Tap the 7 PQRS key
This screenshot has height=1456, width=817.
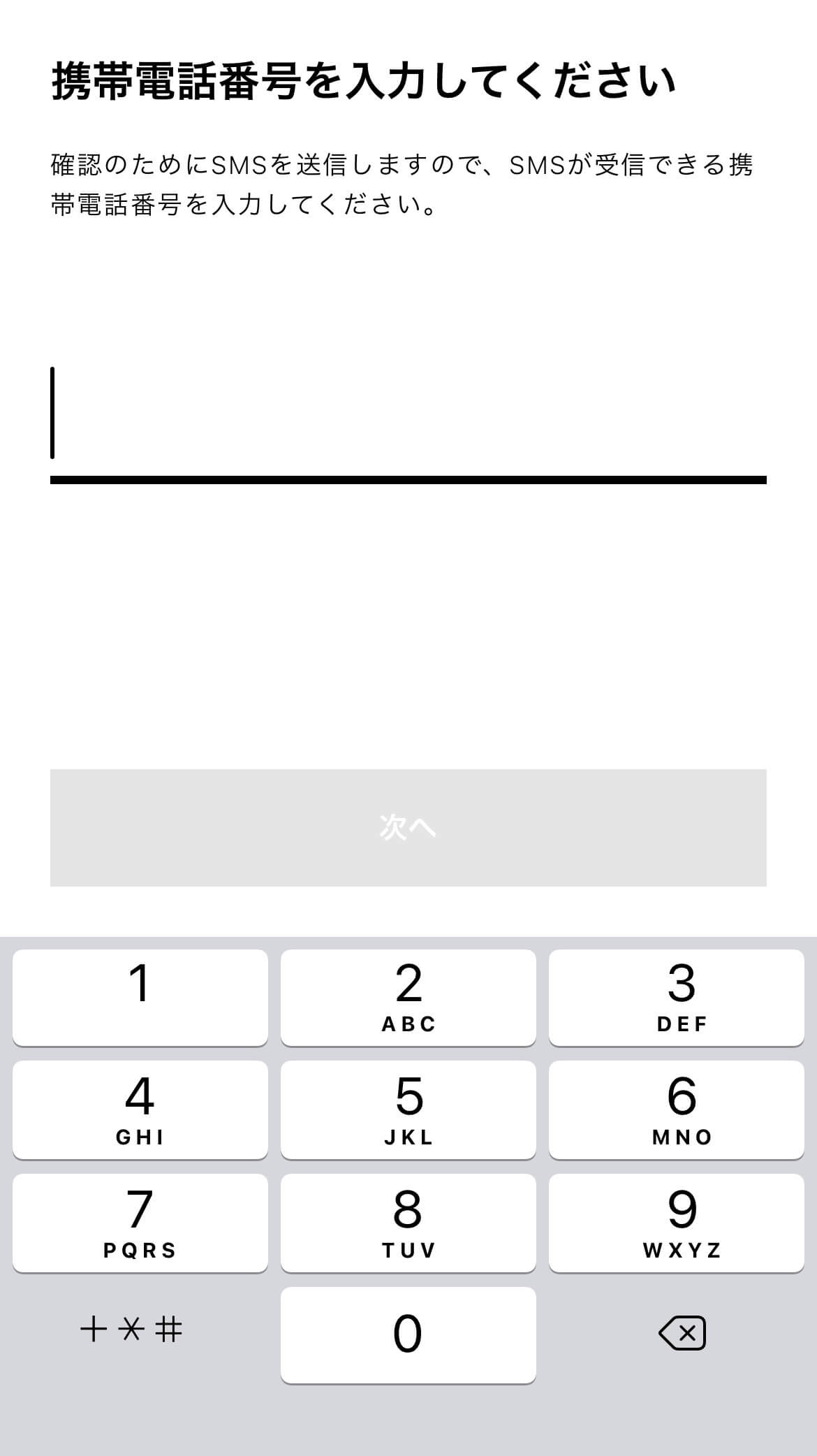(140, 1223)
